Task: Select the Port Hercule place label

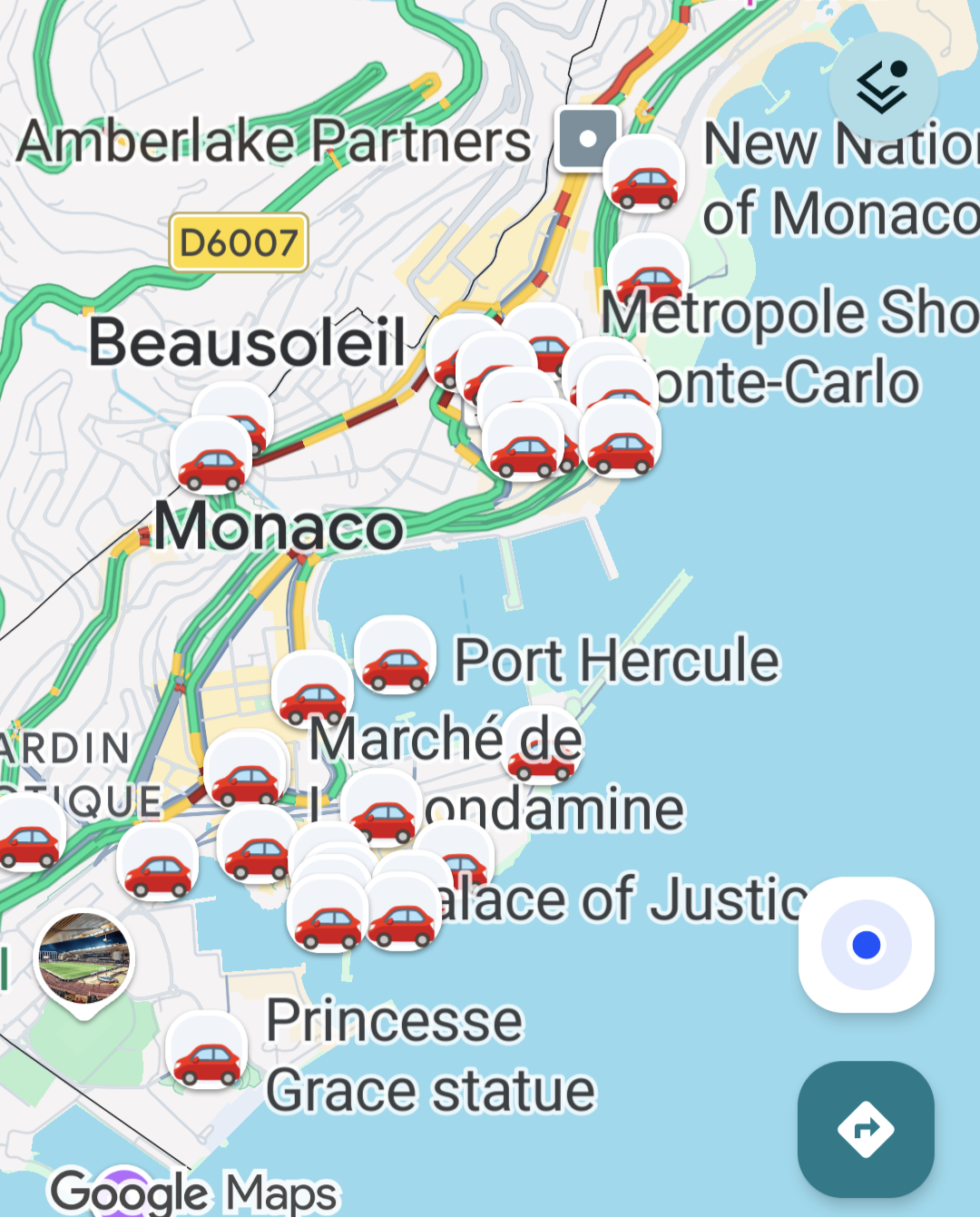Action: pos(616,660)
